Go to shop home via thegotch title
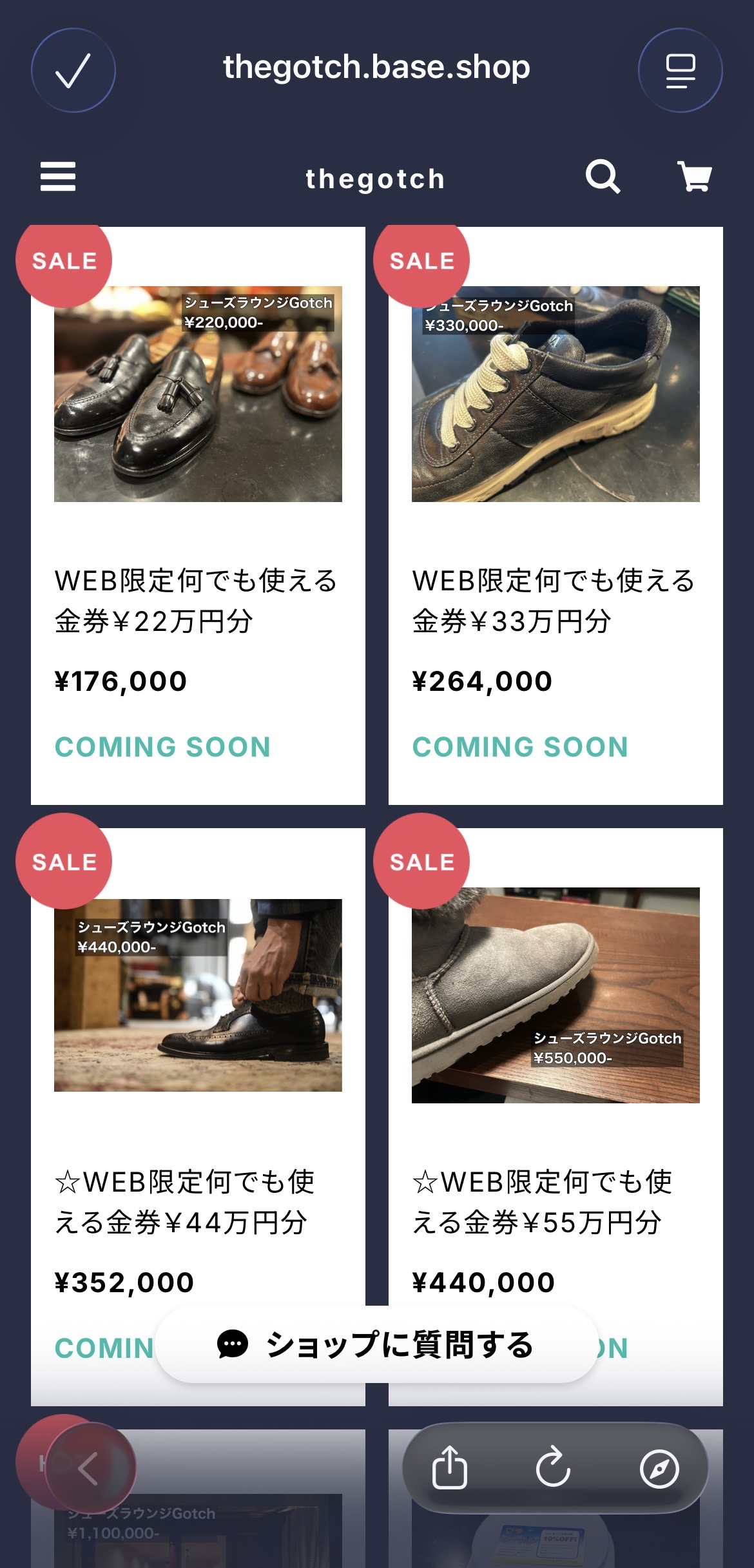The height and width of the screenshot is (1568, 754). pyautogui.click(x=375, y=179)
